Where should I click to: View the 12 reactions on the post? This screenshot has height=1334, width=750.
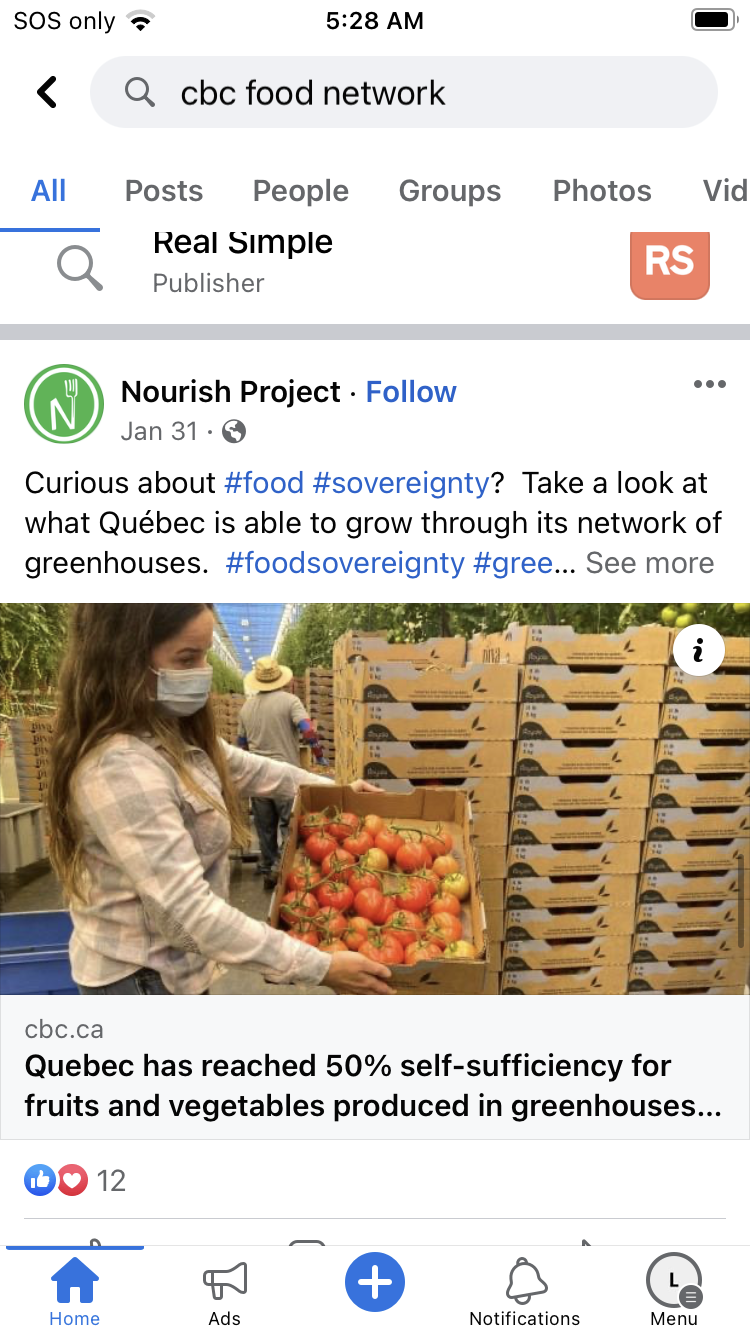tap(76, 1181)
